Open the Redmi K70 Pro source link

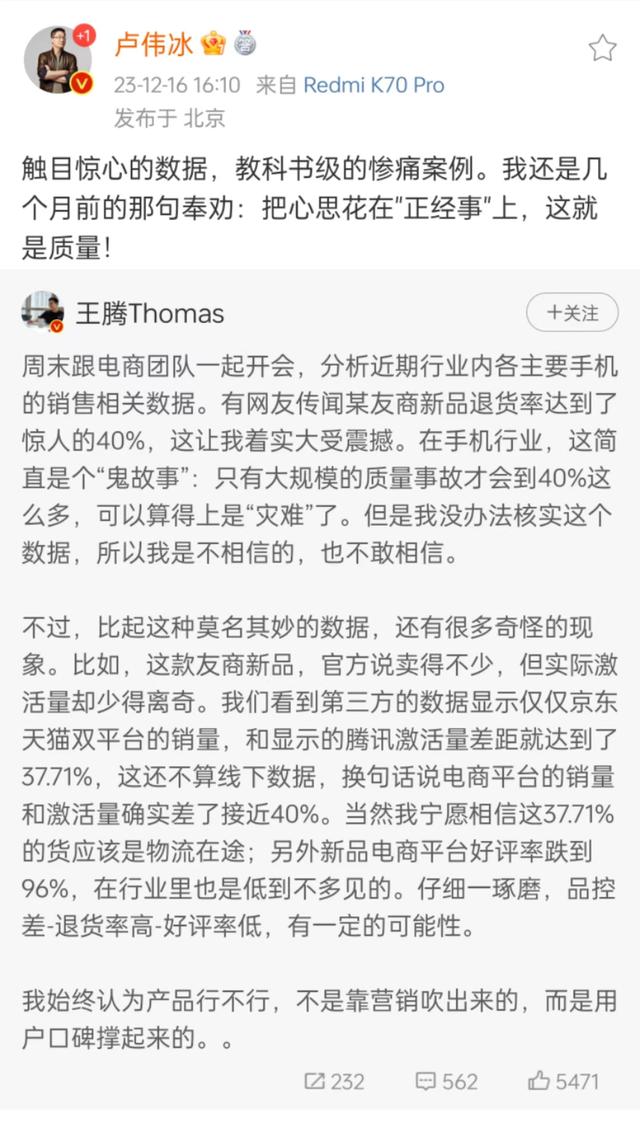(374, 85)
